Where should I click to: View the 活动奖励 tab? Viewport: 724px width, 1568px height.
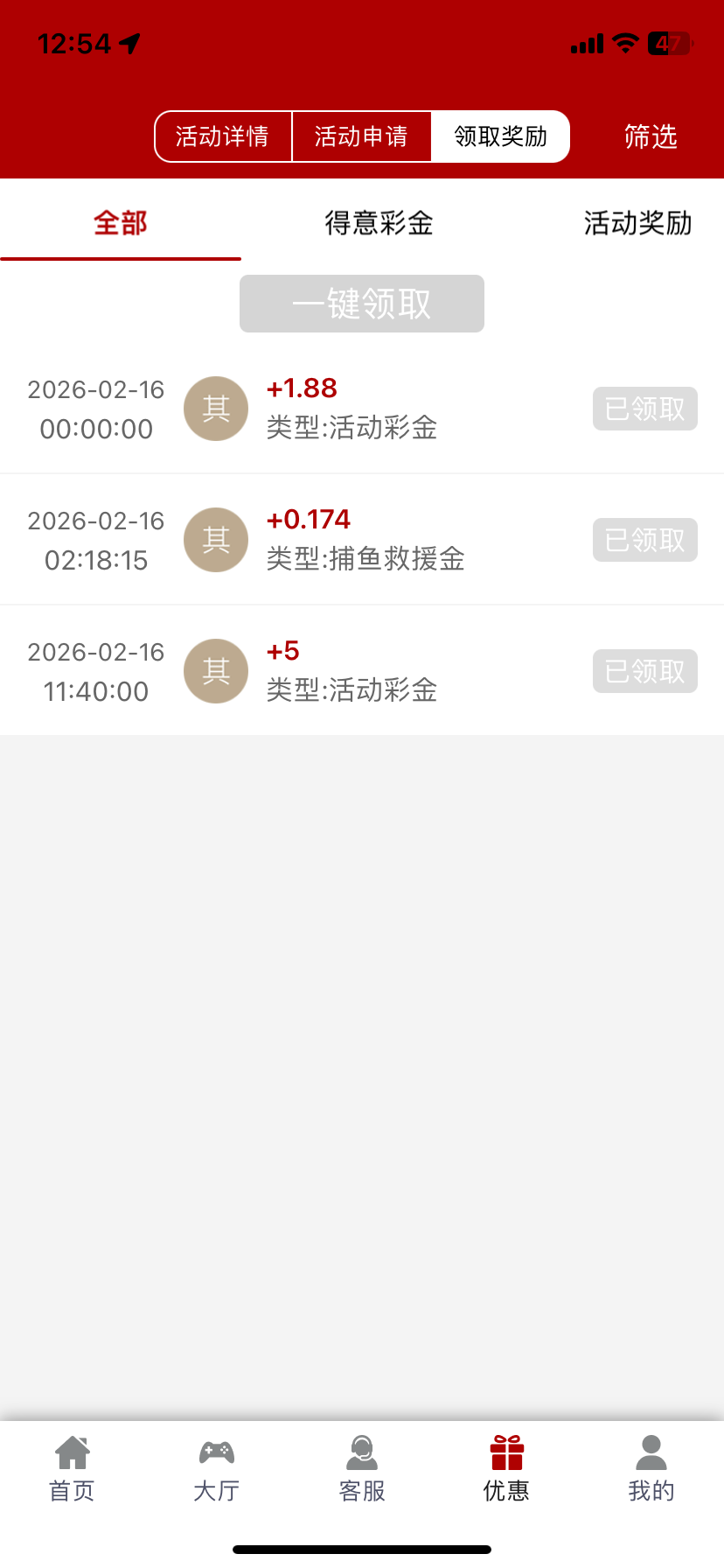pyautogui.click(x=637, y=223)
